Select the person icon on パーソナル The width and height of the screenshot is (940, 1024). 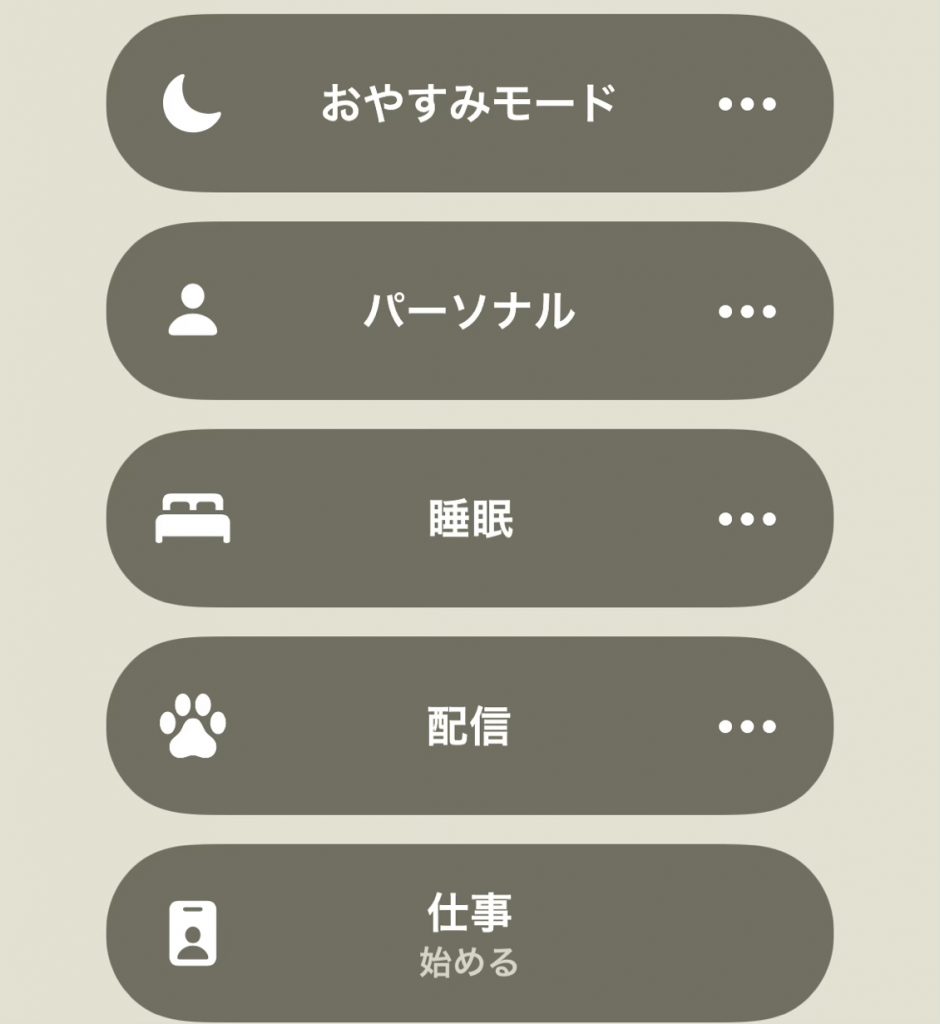click(x=191, y=310)
